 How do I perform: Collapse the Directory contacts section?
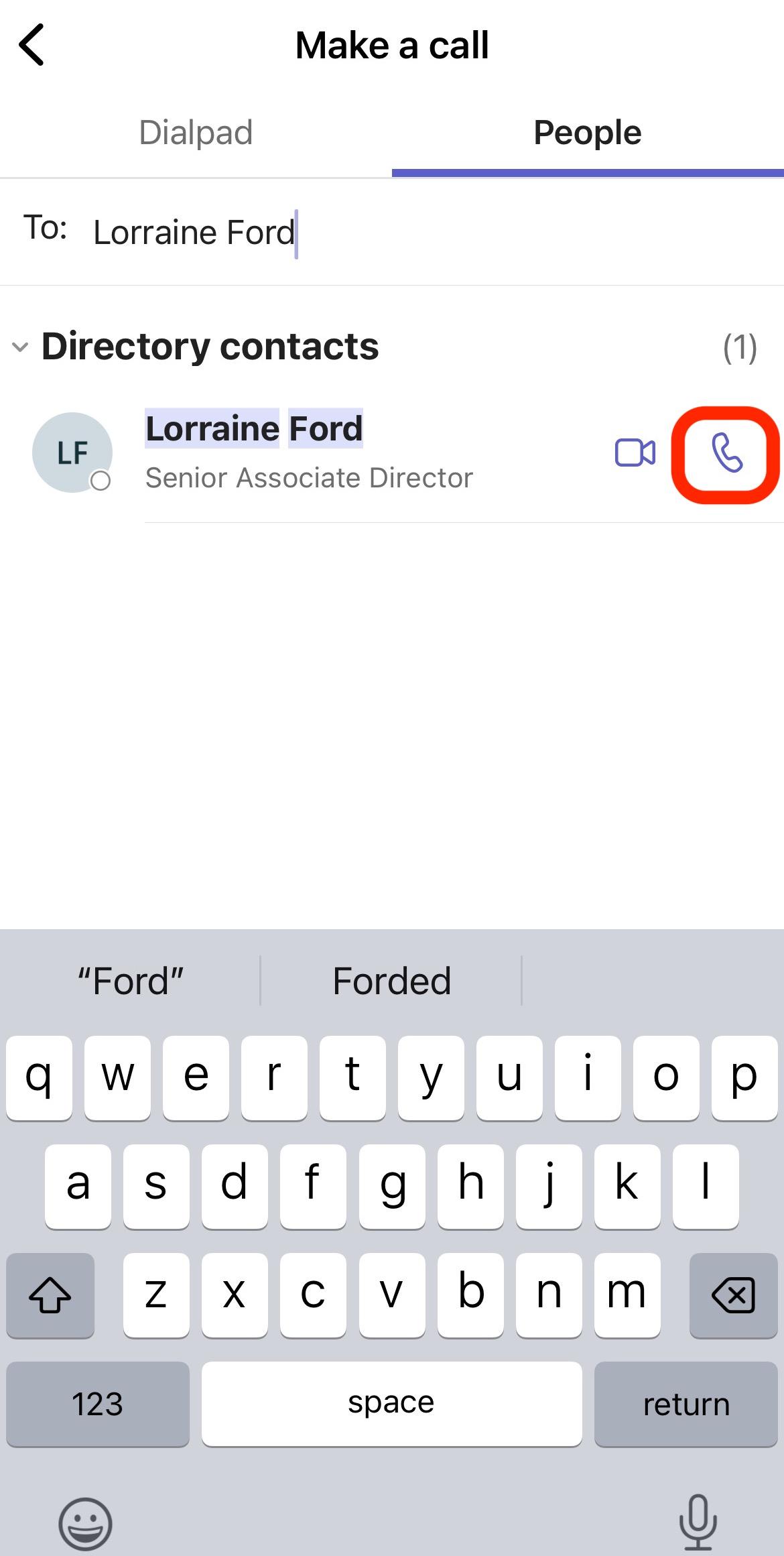point(21,347)
